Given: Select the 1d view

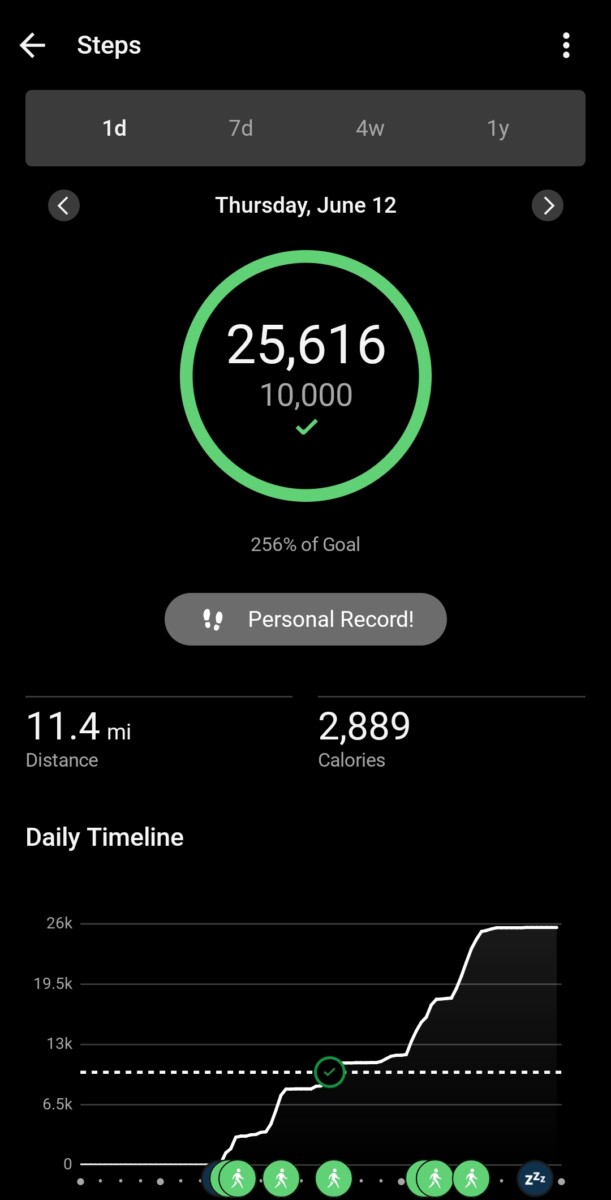Looking at the screenshot, I should (114, 129).
